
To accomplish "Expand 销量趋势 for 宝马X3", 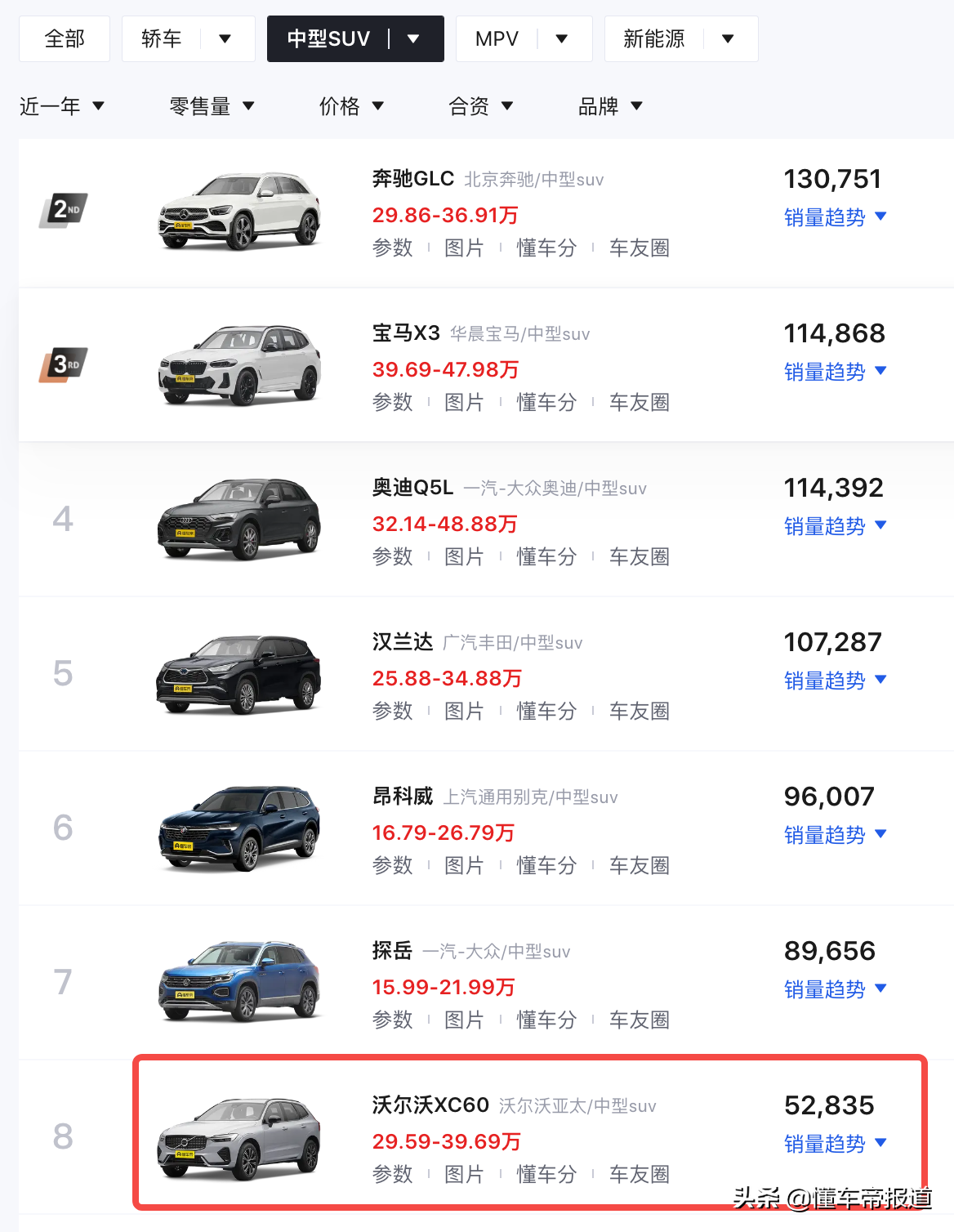I will click(x=835, y=372).
